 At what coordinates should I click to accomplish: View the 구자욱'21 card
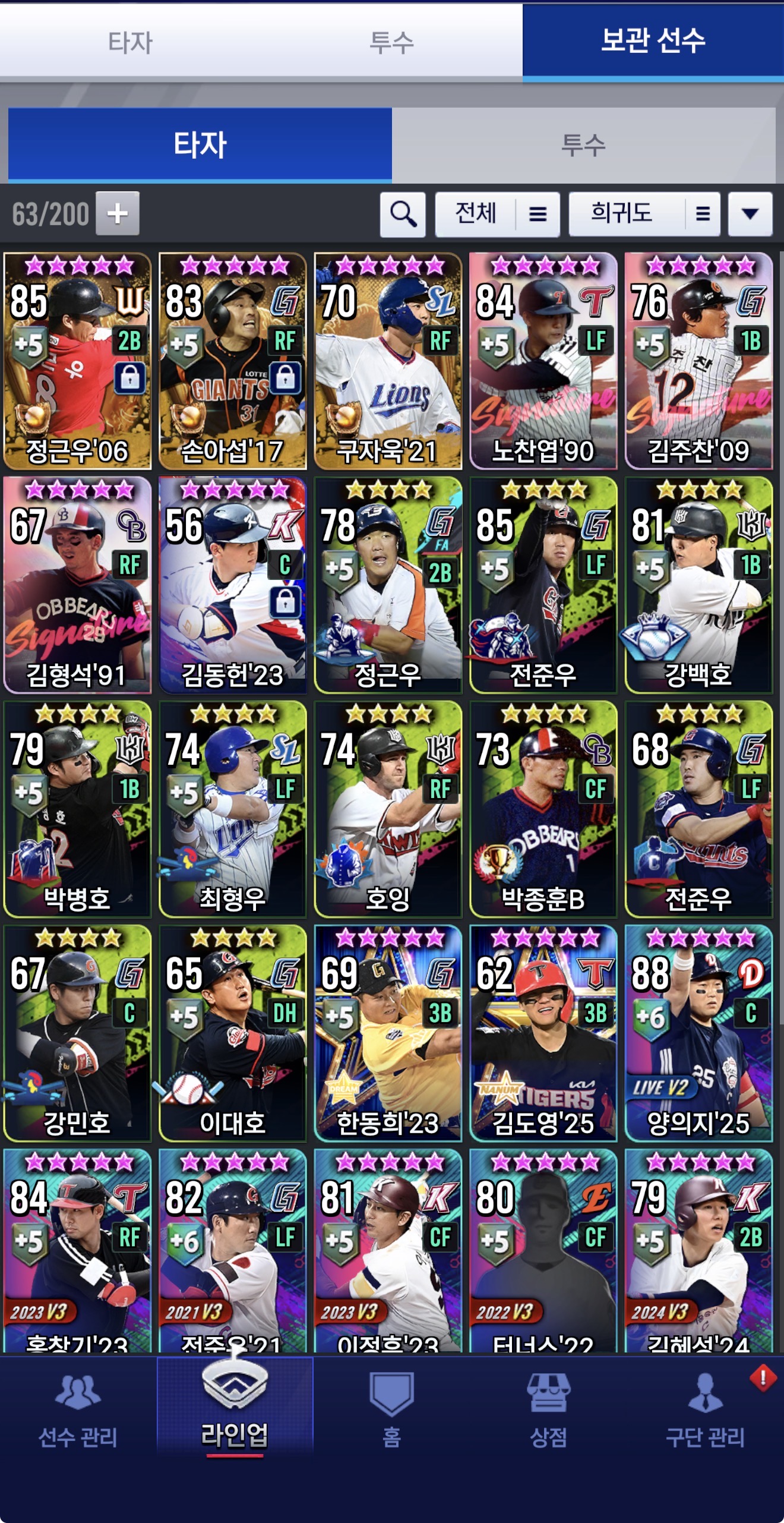click(x=387, y=361)
